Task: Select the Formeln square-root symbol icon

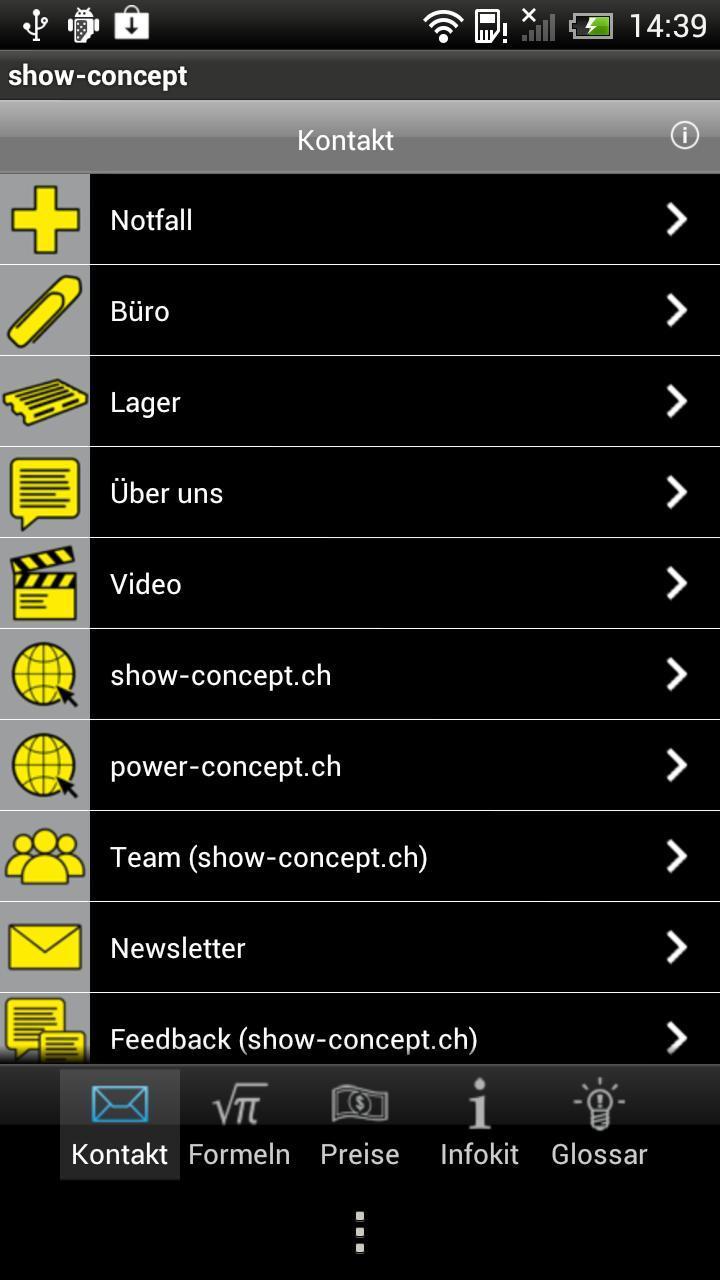Action: pos(239,1104)
